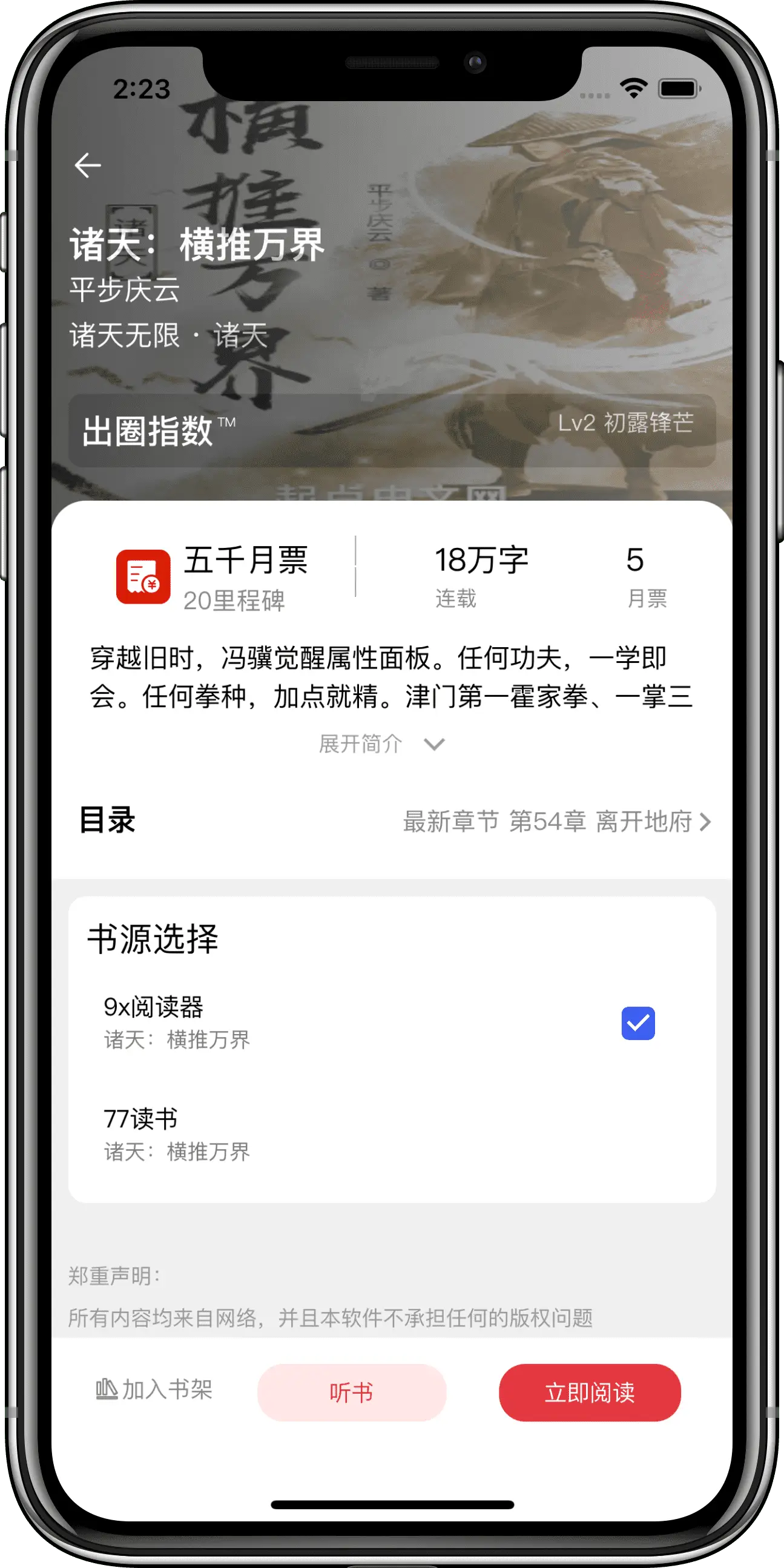Viewport: 784px width, 1568px height.
Task: Go back using the arrow icon
Action: coord(88,165)
